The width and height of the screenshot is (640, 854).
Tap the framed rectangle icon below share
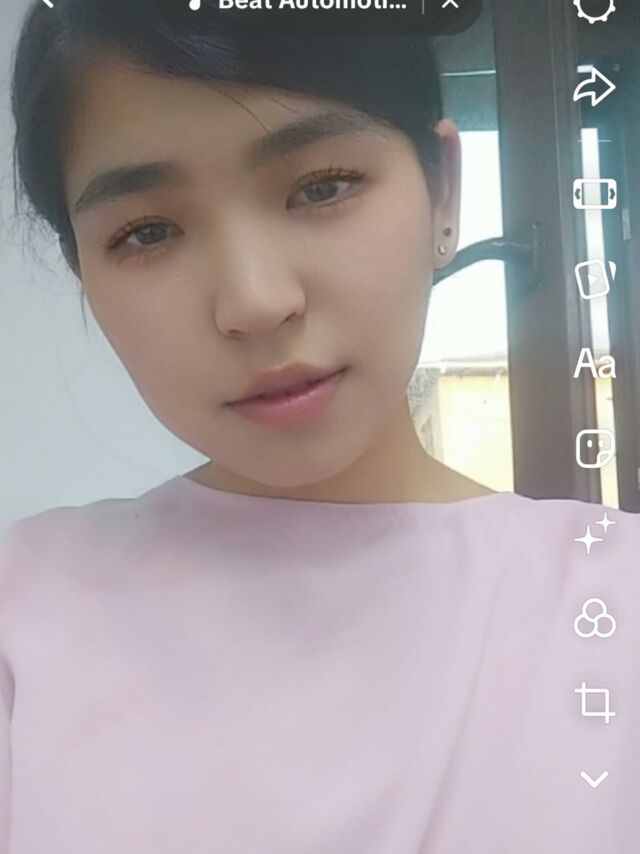594,193
